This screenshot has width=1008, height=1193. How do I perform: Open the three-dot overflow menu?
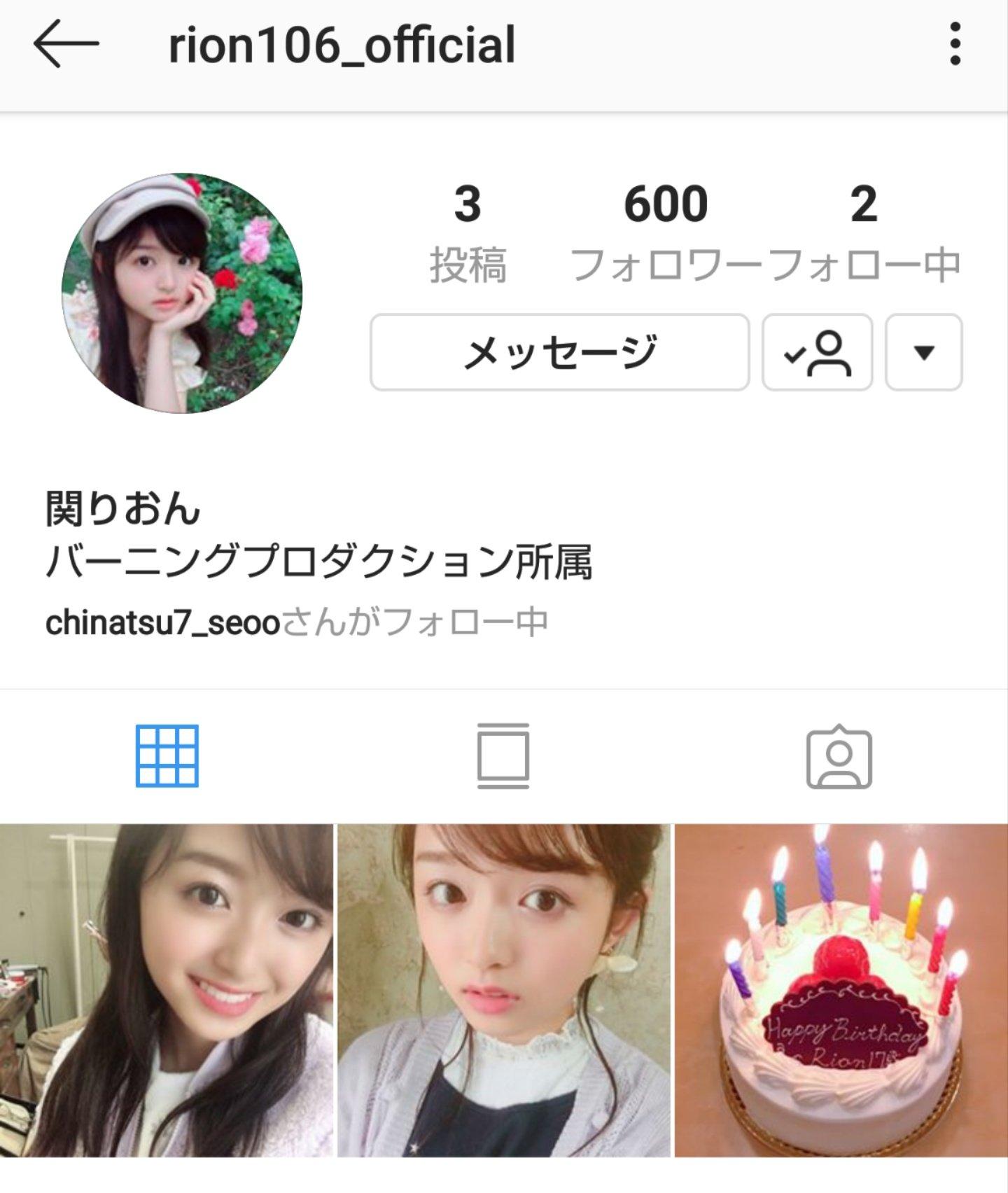(955, 44)
